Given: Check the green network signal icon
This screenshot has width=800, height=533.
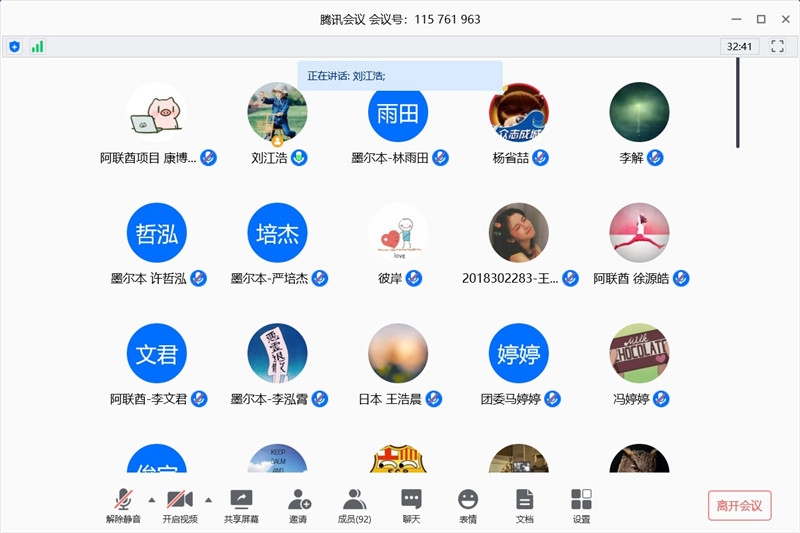Looking at the screenshot, I should pyautogui.click(x=37, y=46).
